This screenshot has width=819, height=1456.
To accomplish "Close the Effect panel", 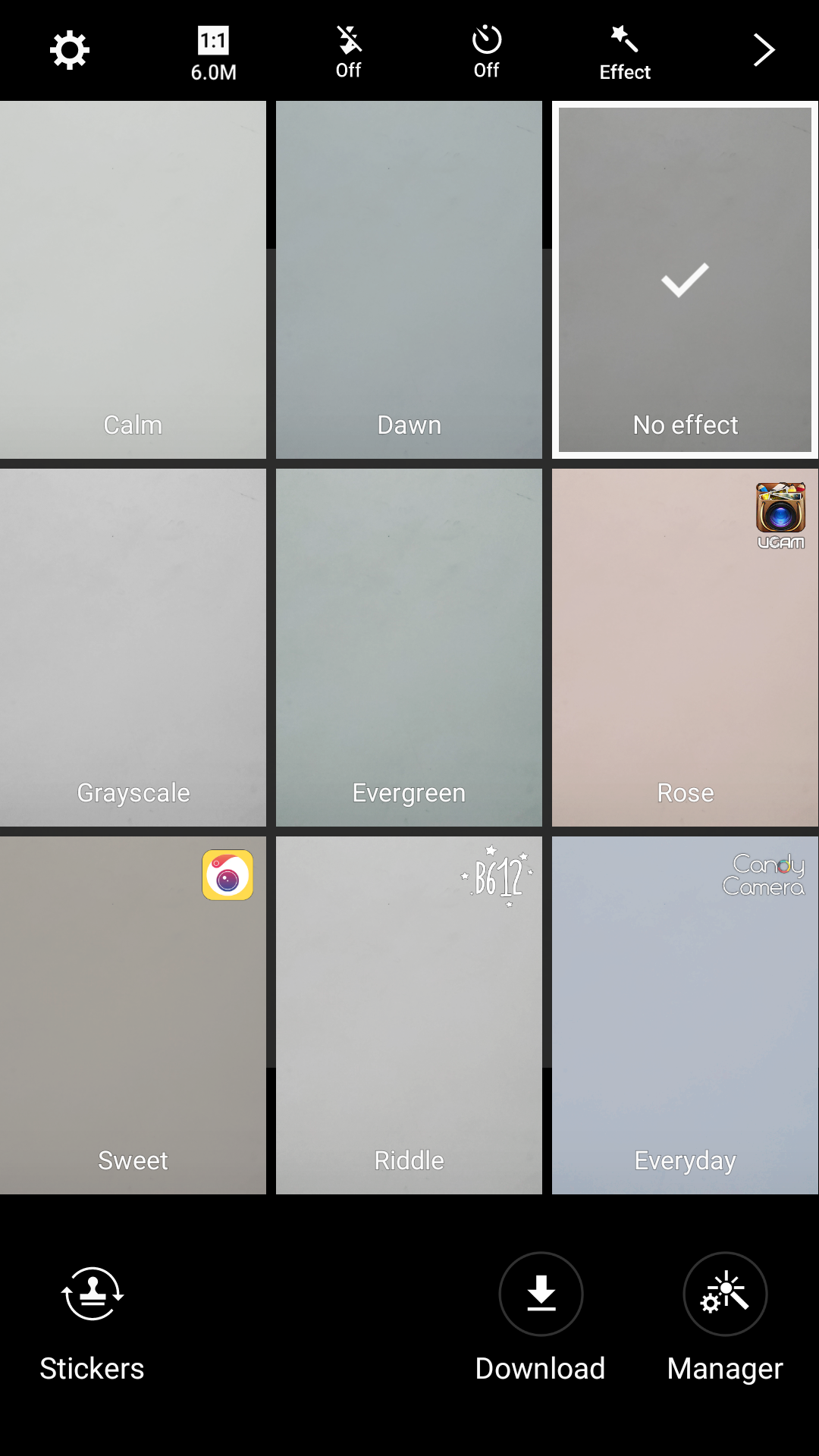I will pyautogui.click(x=625, y=52).
